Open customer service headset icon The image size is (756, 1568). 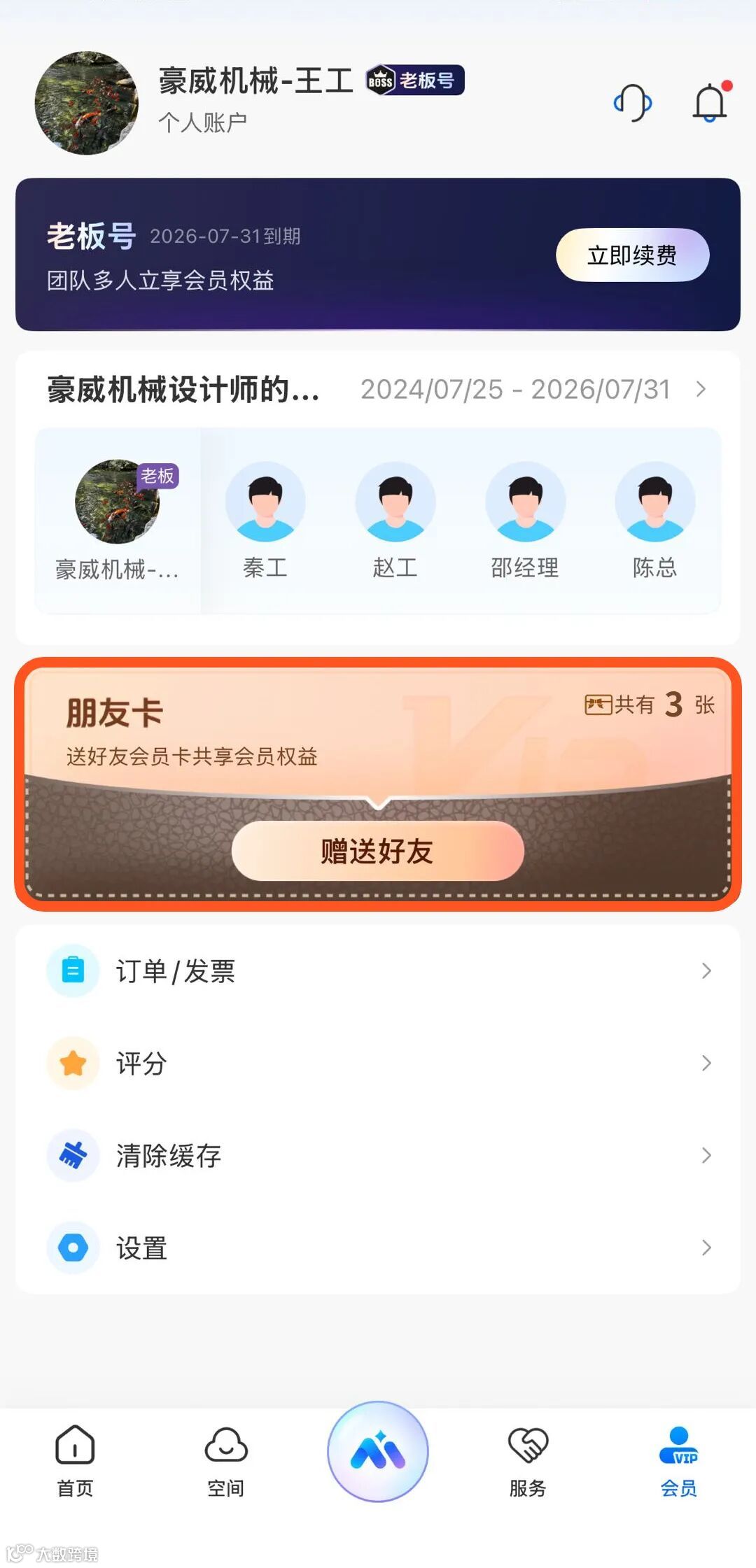point(633,103)
